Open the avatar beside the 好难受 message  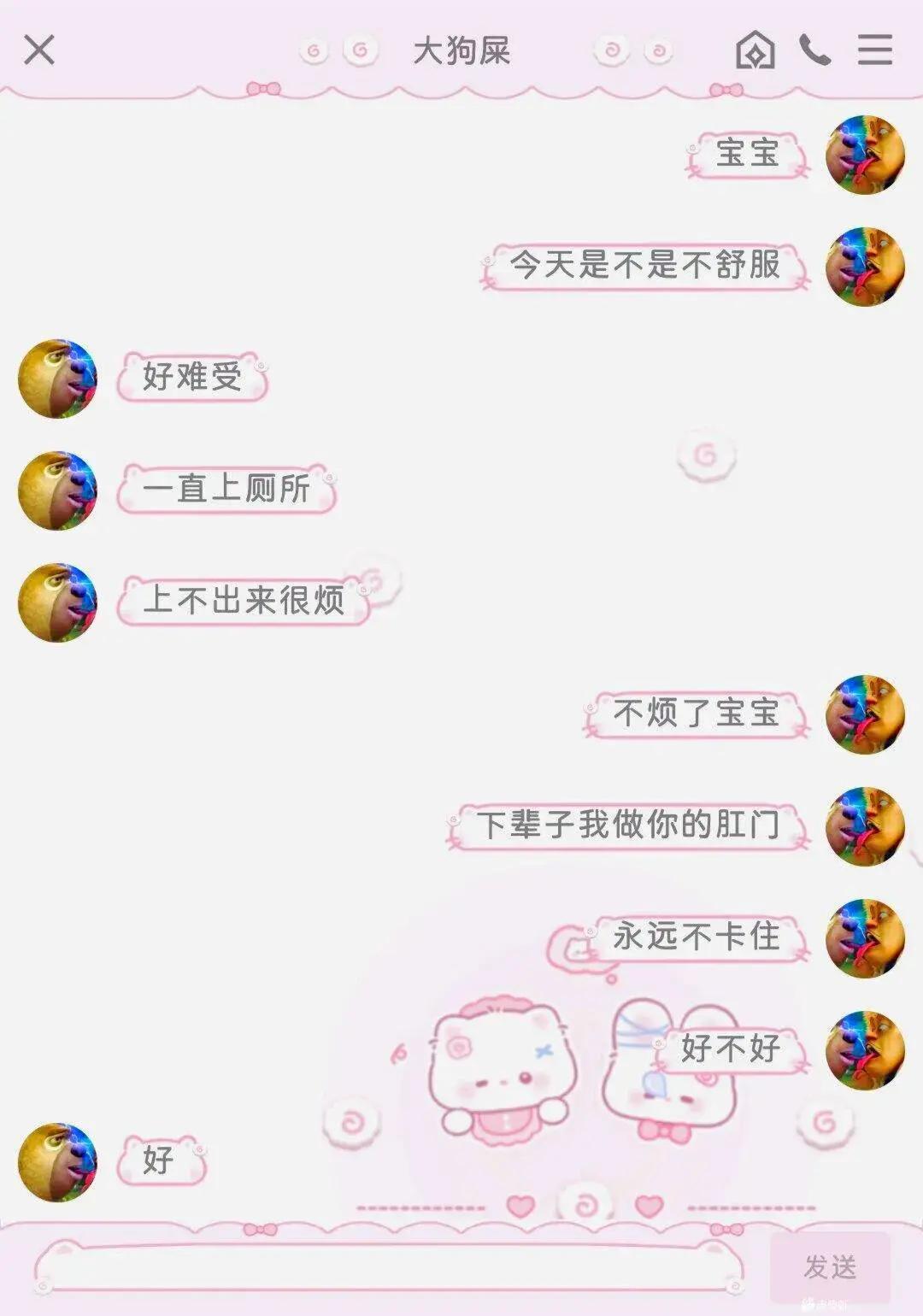pyautogui.click(x=57, y=379)
